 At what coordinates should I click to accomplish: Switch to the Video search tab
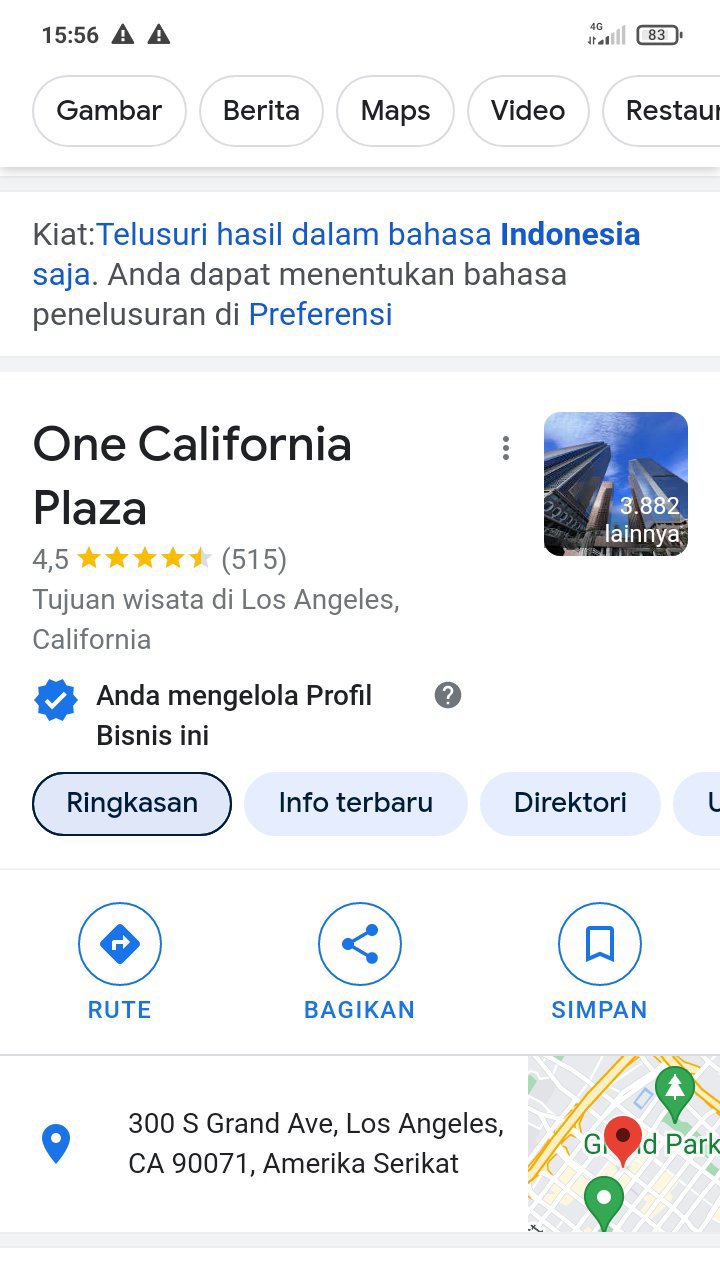(527, 111)
